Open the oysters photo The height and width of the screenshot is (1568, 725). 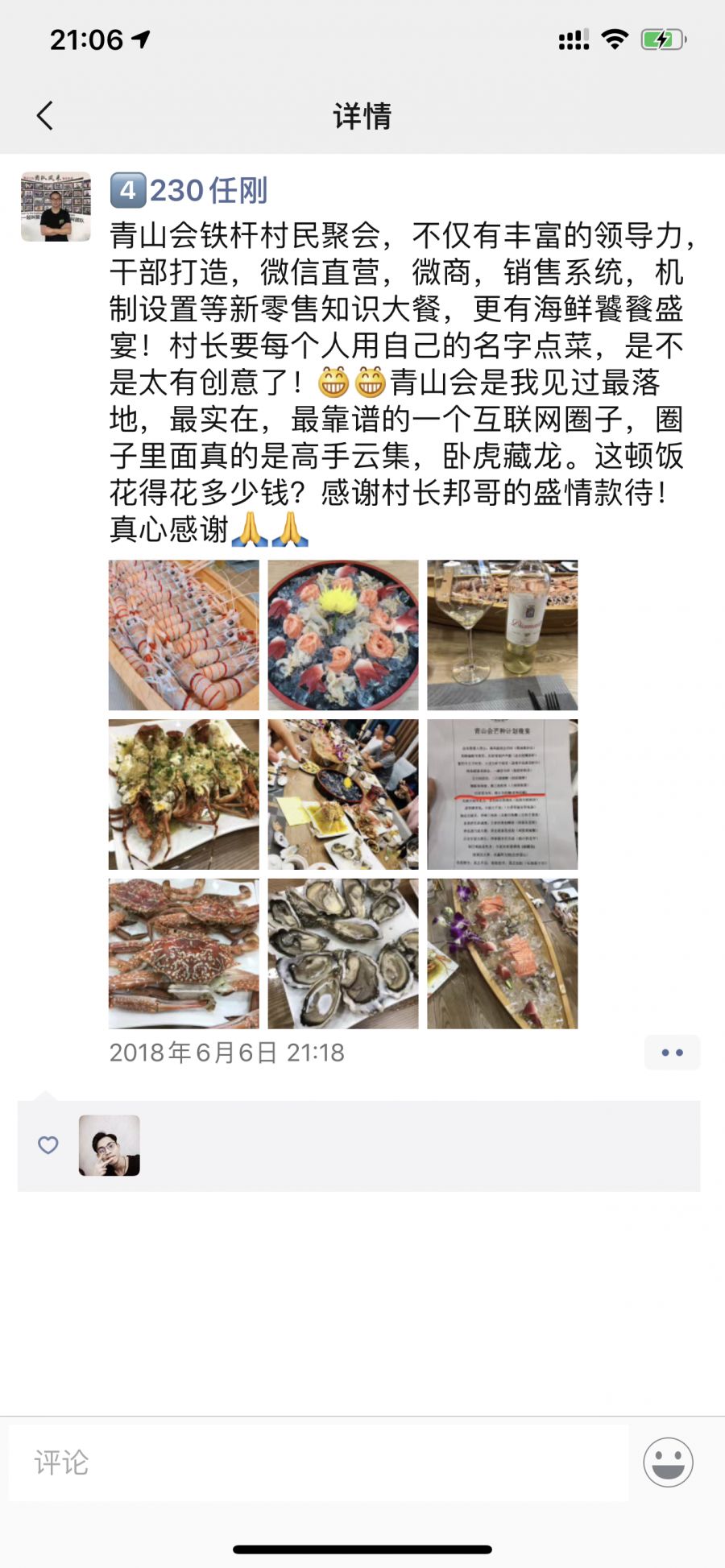(343, 954)
